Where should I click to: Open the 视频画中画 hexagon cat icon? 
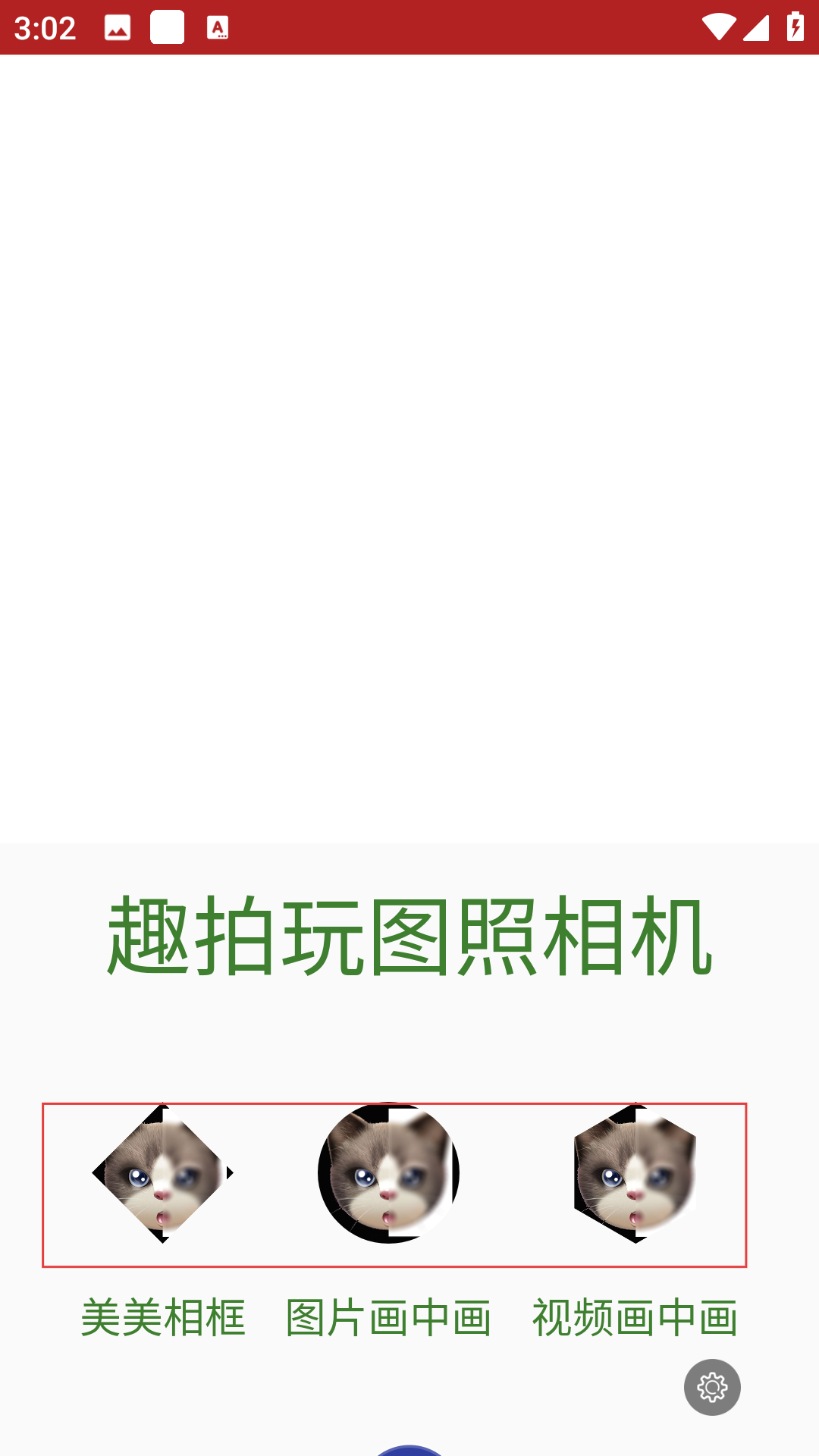(635, 1172)
